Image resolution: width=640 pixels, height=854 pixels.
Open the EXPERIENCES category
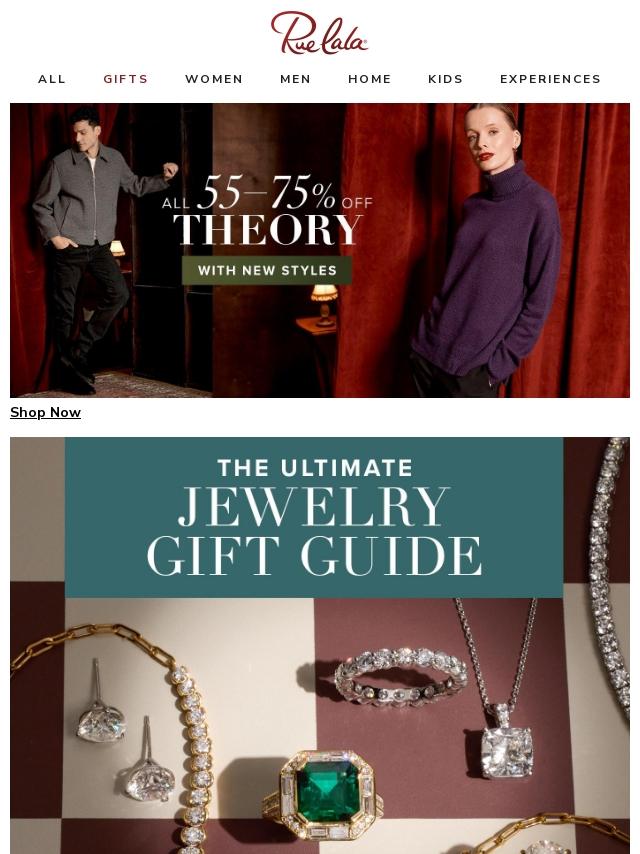(550, 79)
